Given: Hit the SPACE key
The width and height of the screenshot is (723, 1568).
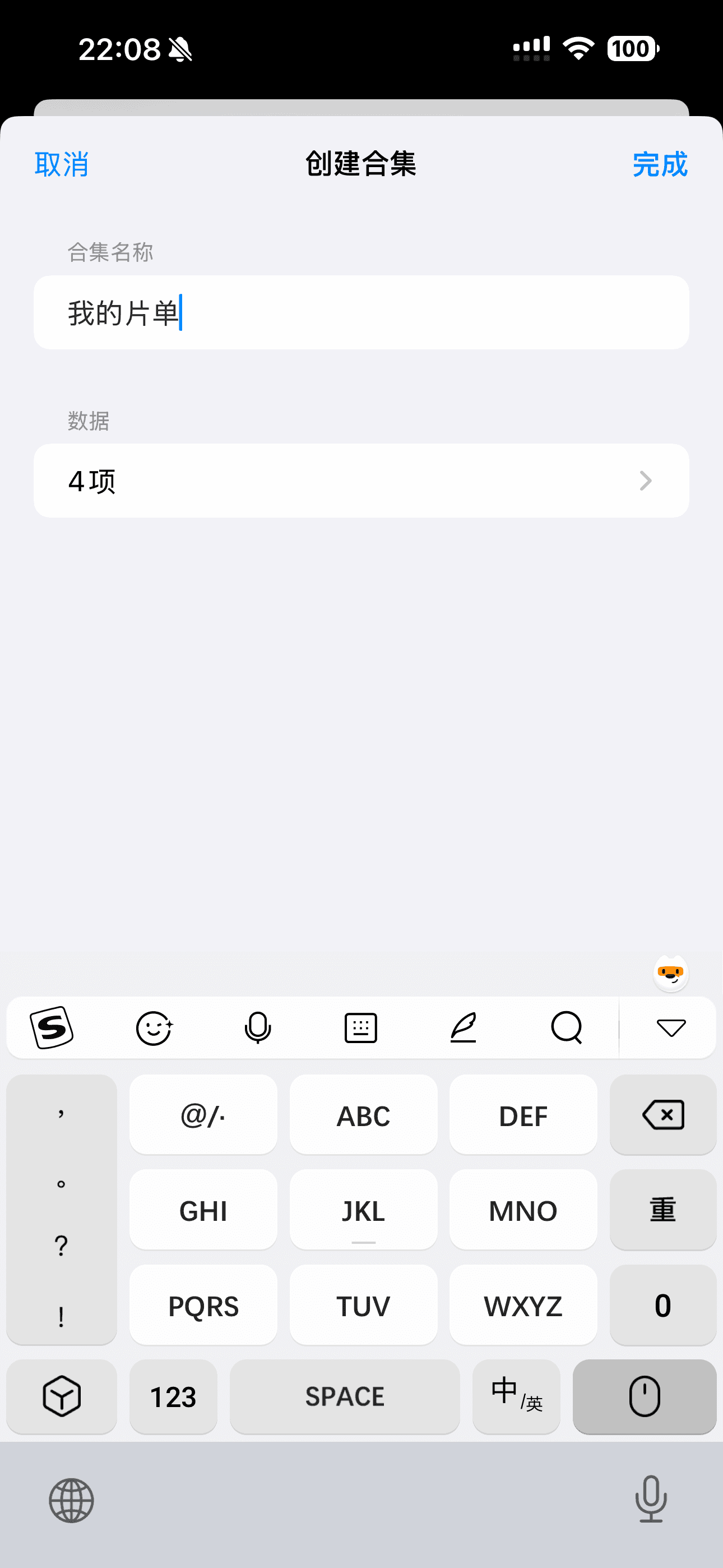Looking at the screenshot, I should [x=345, y=1396].
